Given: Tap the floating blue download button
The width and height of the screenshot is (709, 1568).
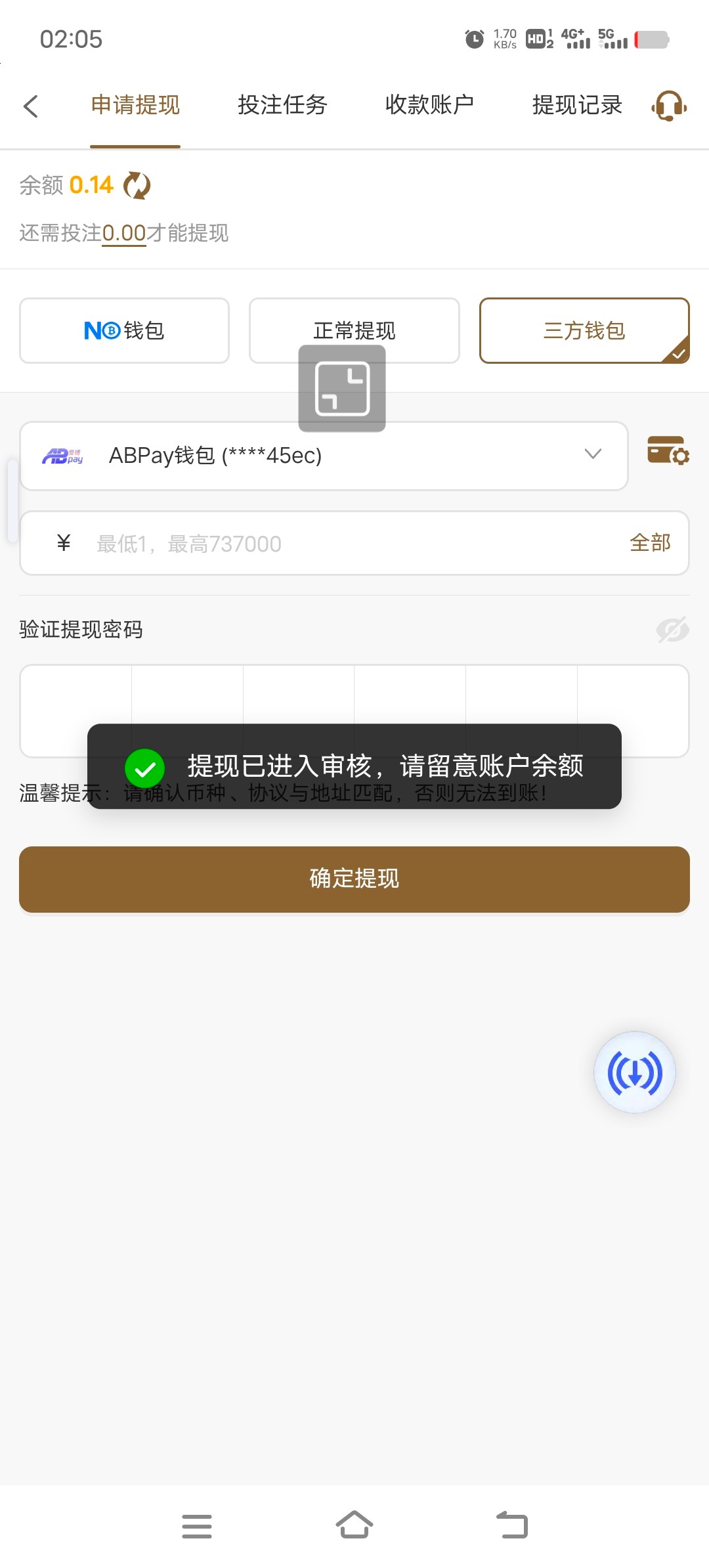Looking at the screenshot, I should [635, 1072].
